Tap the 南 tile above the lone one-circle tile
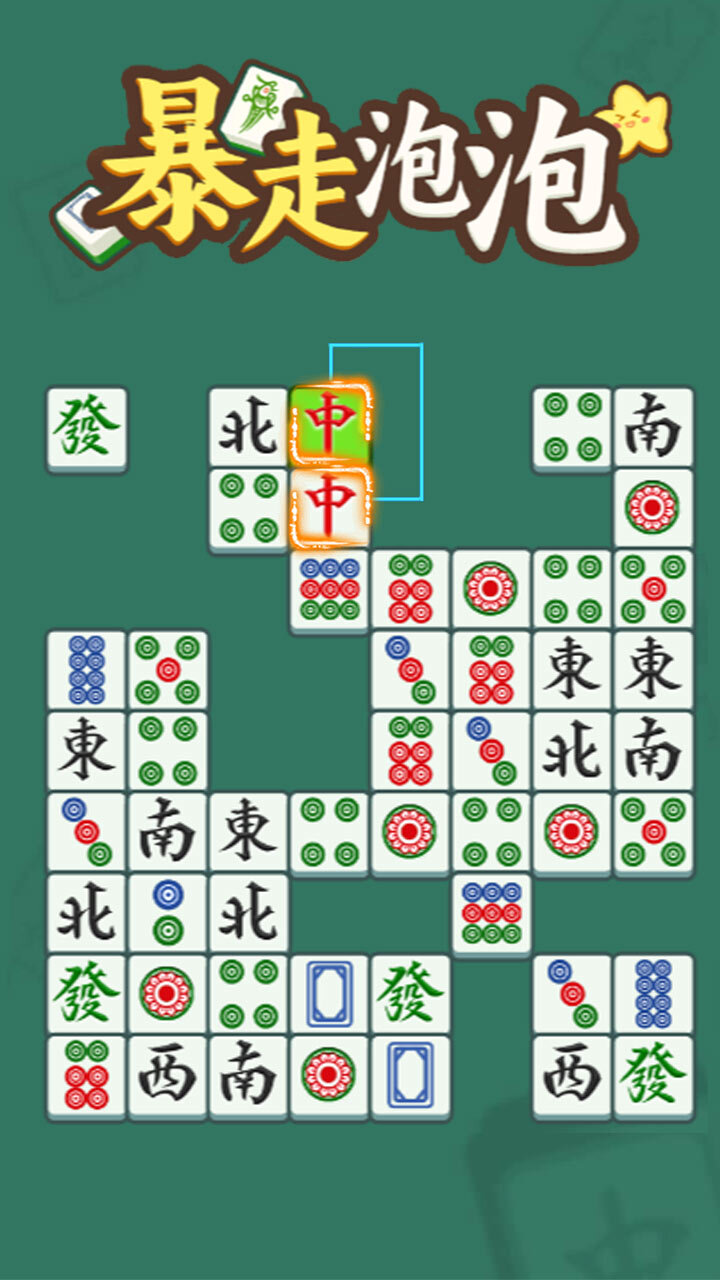This screenshot has width=720, height=1280. 653,428
